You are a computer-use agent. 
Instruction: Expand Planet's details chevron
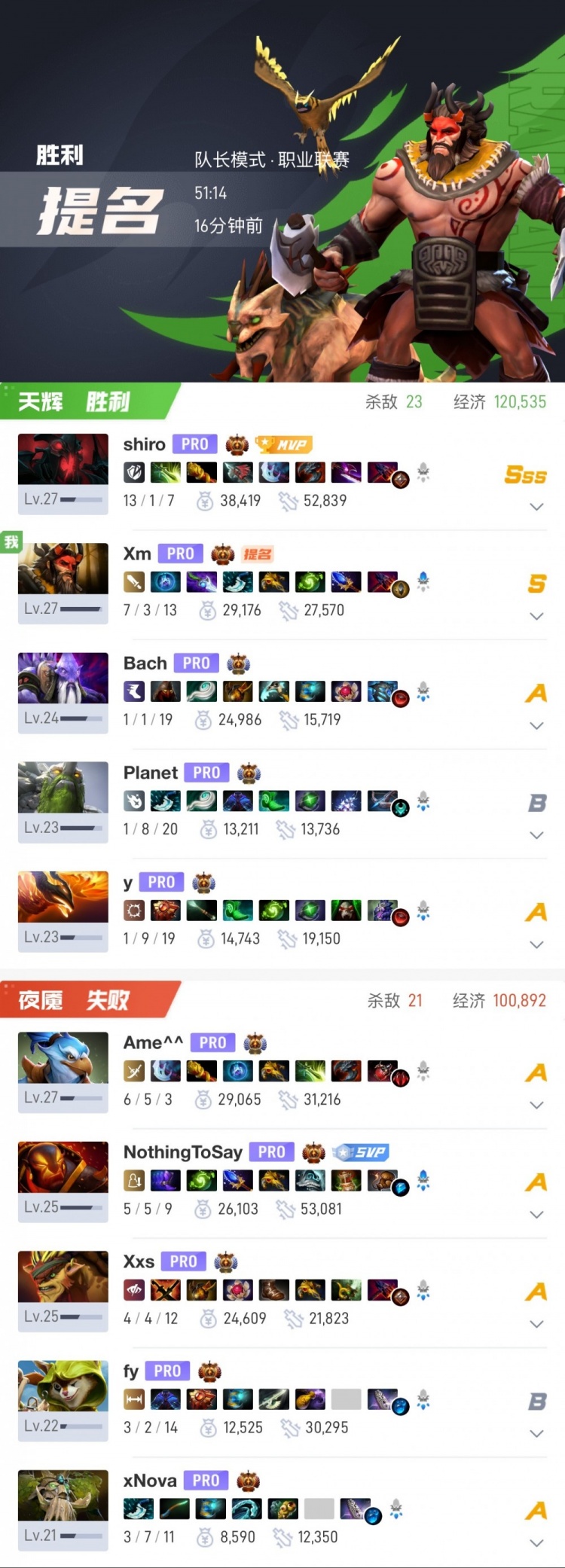536,835
